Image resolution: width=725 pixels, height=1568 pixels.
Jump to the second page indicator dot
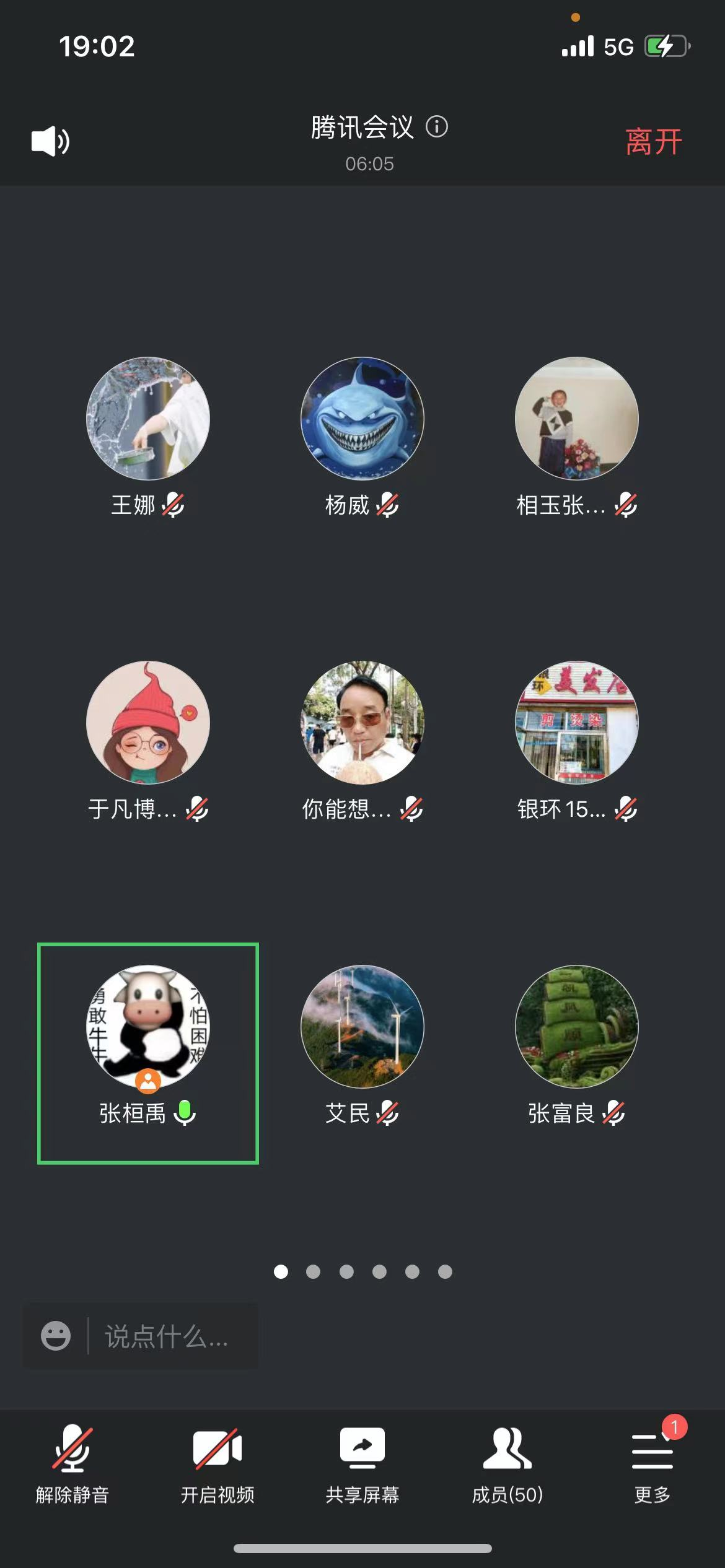(x=314, y=1271)
